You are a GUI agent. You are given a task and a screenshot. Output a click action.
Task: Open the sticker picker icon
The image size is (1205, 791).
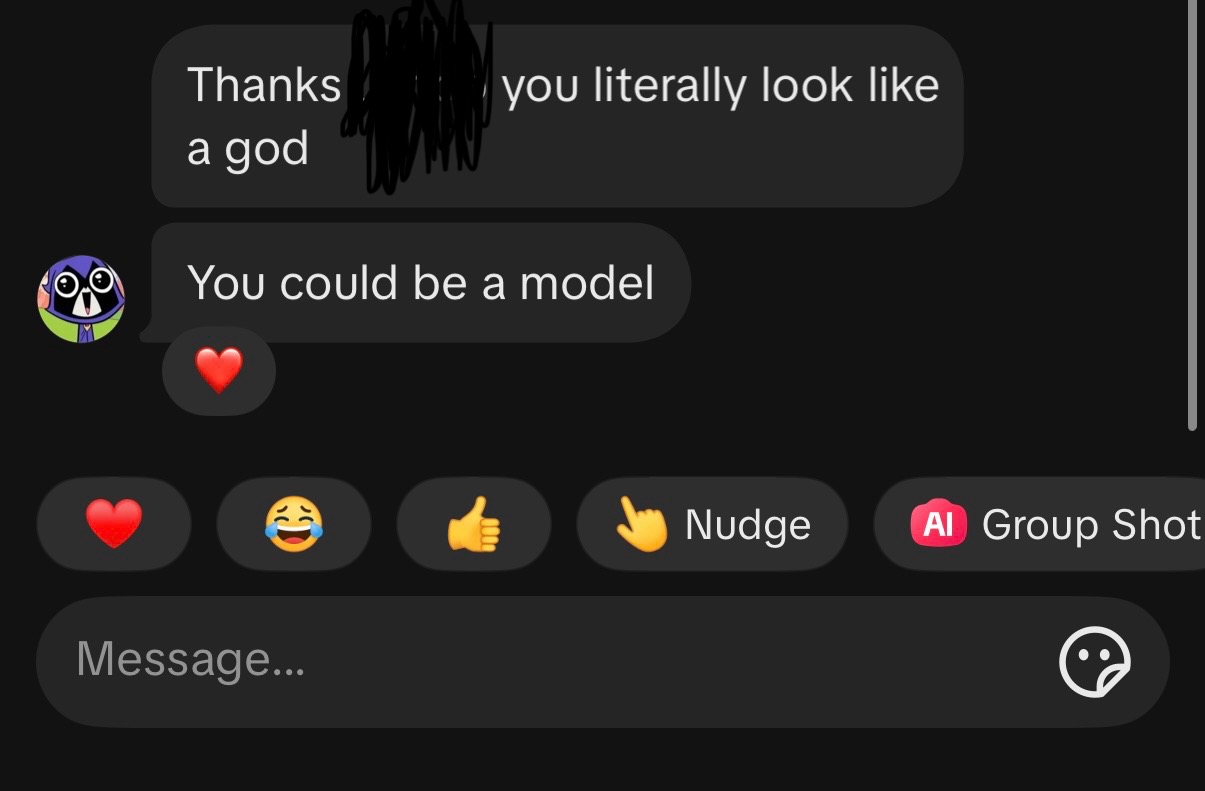pos(1094,661)
